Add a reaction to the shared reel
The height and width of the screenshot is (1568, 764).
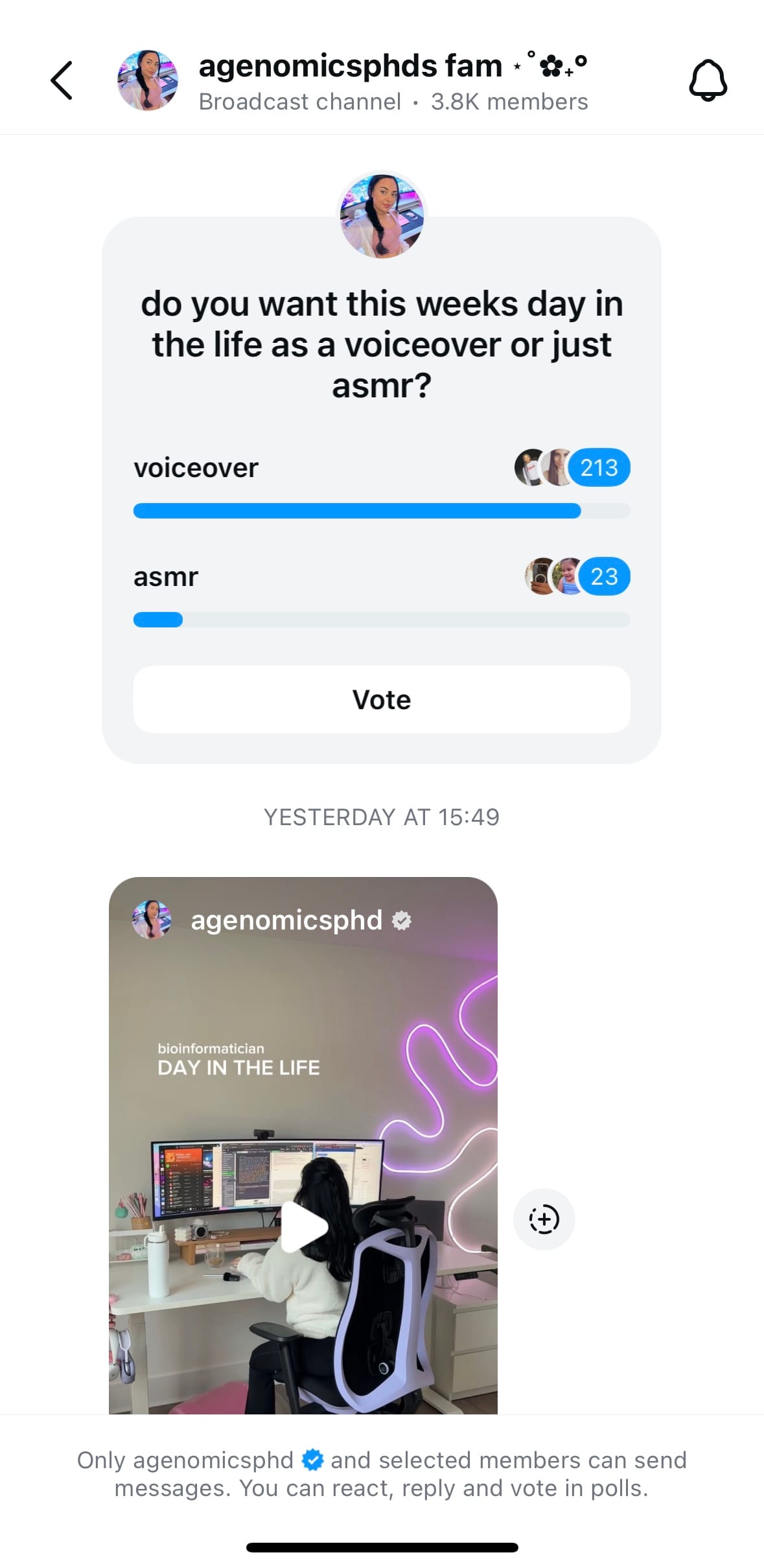(544, 1219)
